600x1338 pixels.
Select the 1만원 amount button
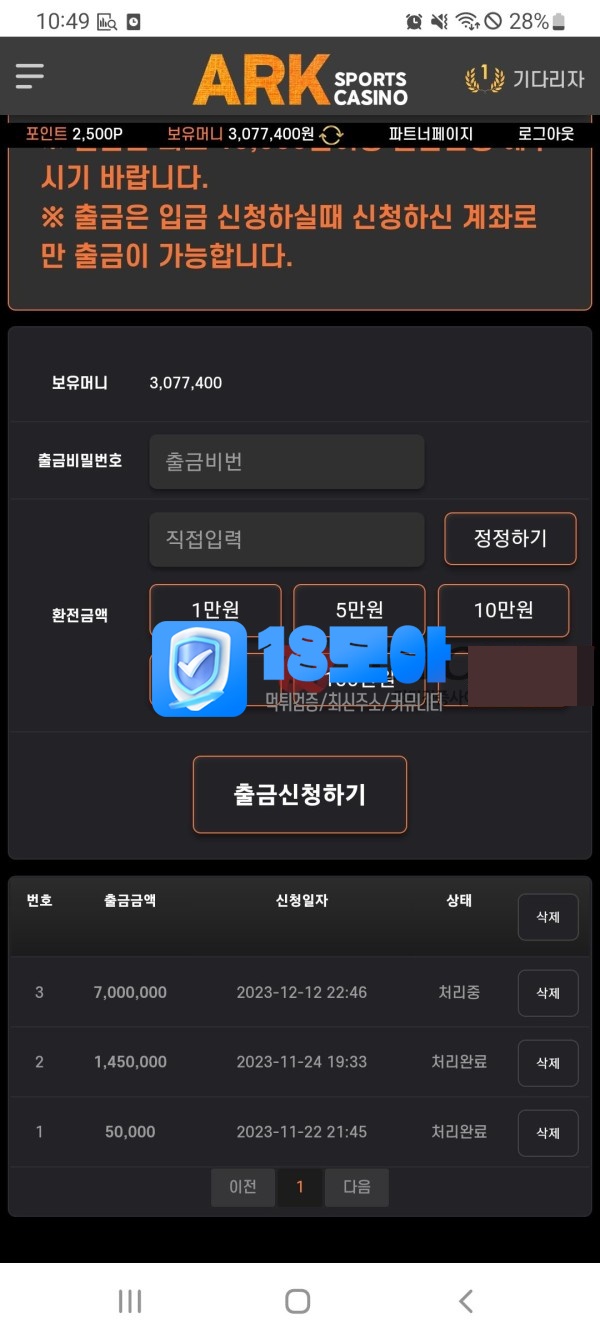point(215,608)
